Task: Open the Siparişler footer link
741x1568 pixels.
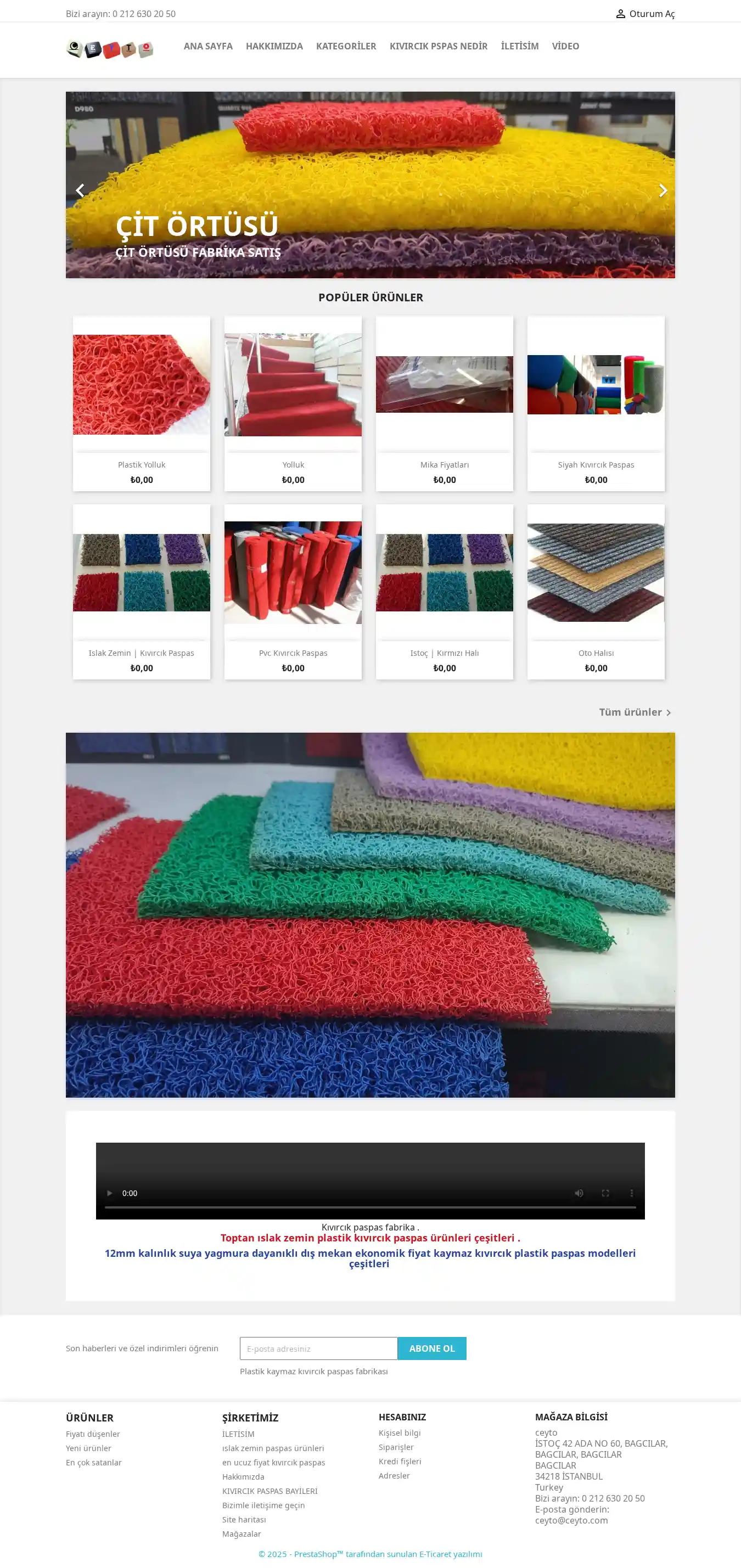Action: (396, 1447)
